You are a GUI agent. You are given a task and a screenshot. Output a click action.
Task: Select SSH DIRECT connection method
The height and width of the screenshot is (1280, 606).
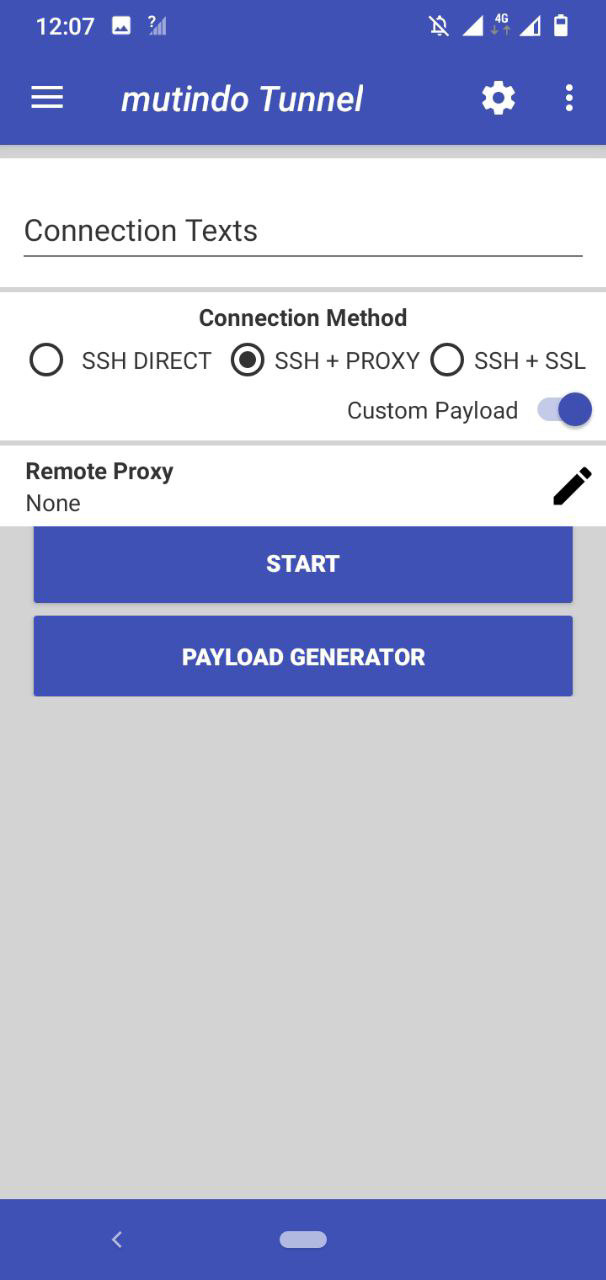(x=47, y=360)
